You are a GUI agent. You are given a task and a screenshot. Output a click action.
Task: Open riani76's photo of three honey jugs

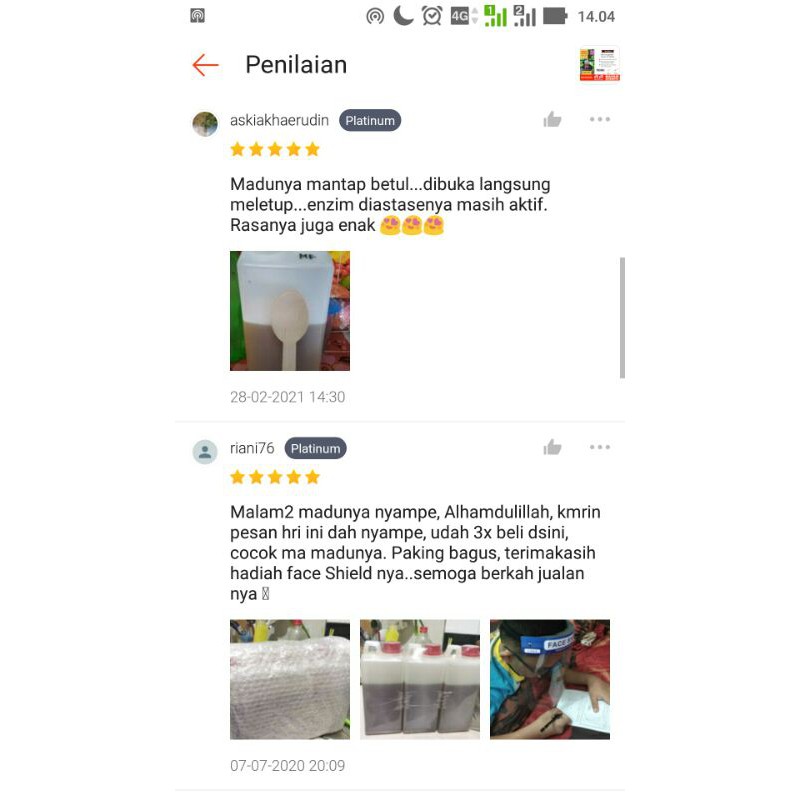[x=420, y=679]
